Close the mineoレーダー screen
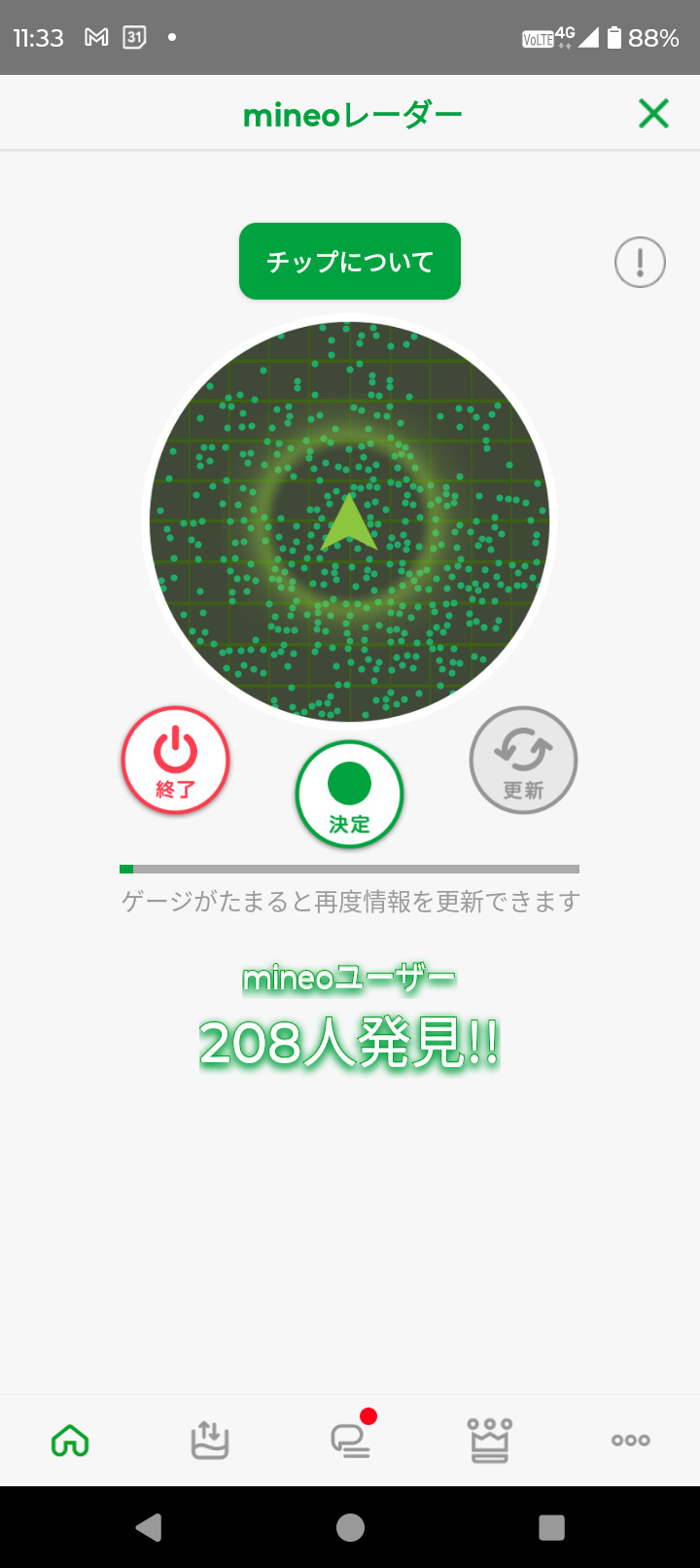 coord(653,114)
